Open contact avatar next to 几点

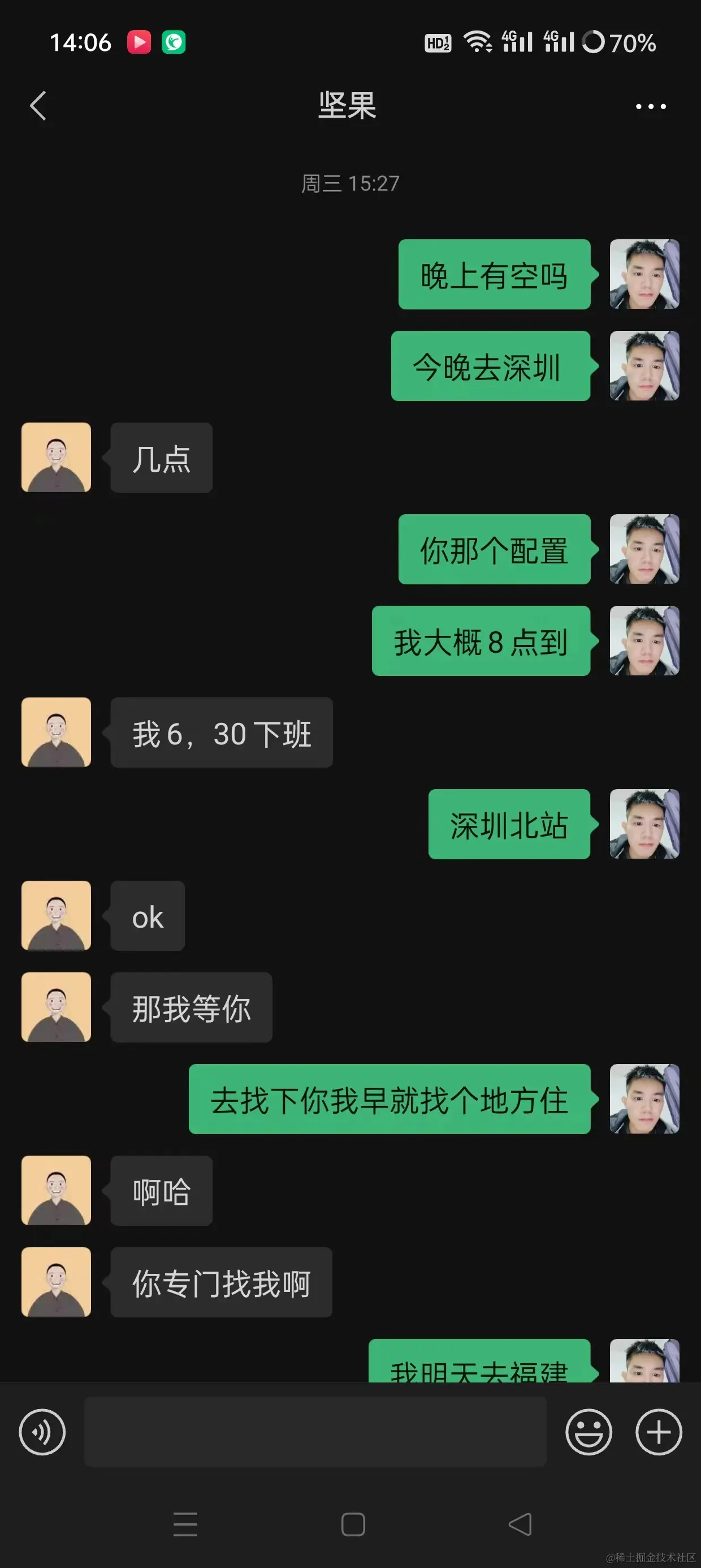pyautogui.click(x=56, y=457)
